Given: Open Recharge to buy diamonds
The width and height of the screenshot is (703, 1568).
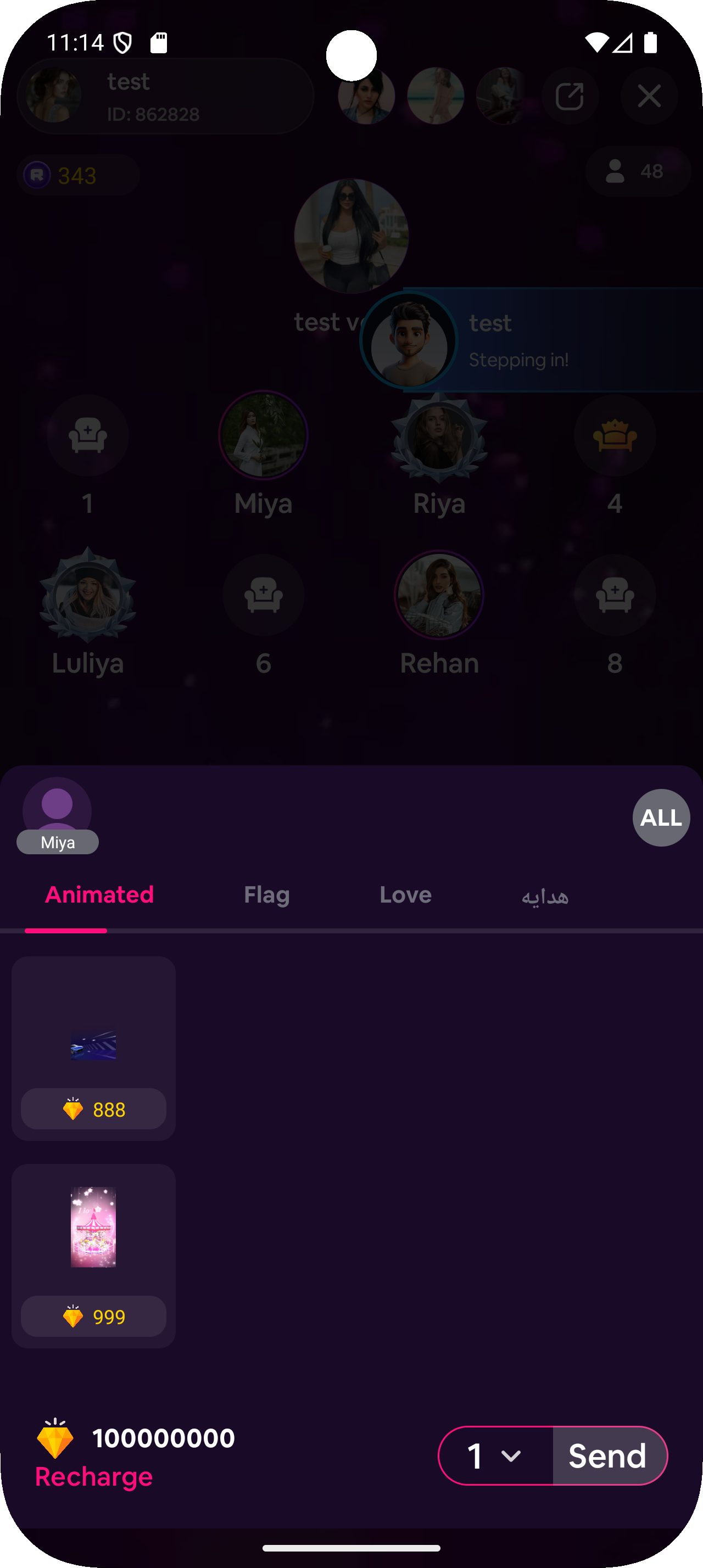Looking at the screenshot, I should pyautogui.click(x=94, y=1476).
